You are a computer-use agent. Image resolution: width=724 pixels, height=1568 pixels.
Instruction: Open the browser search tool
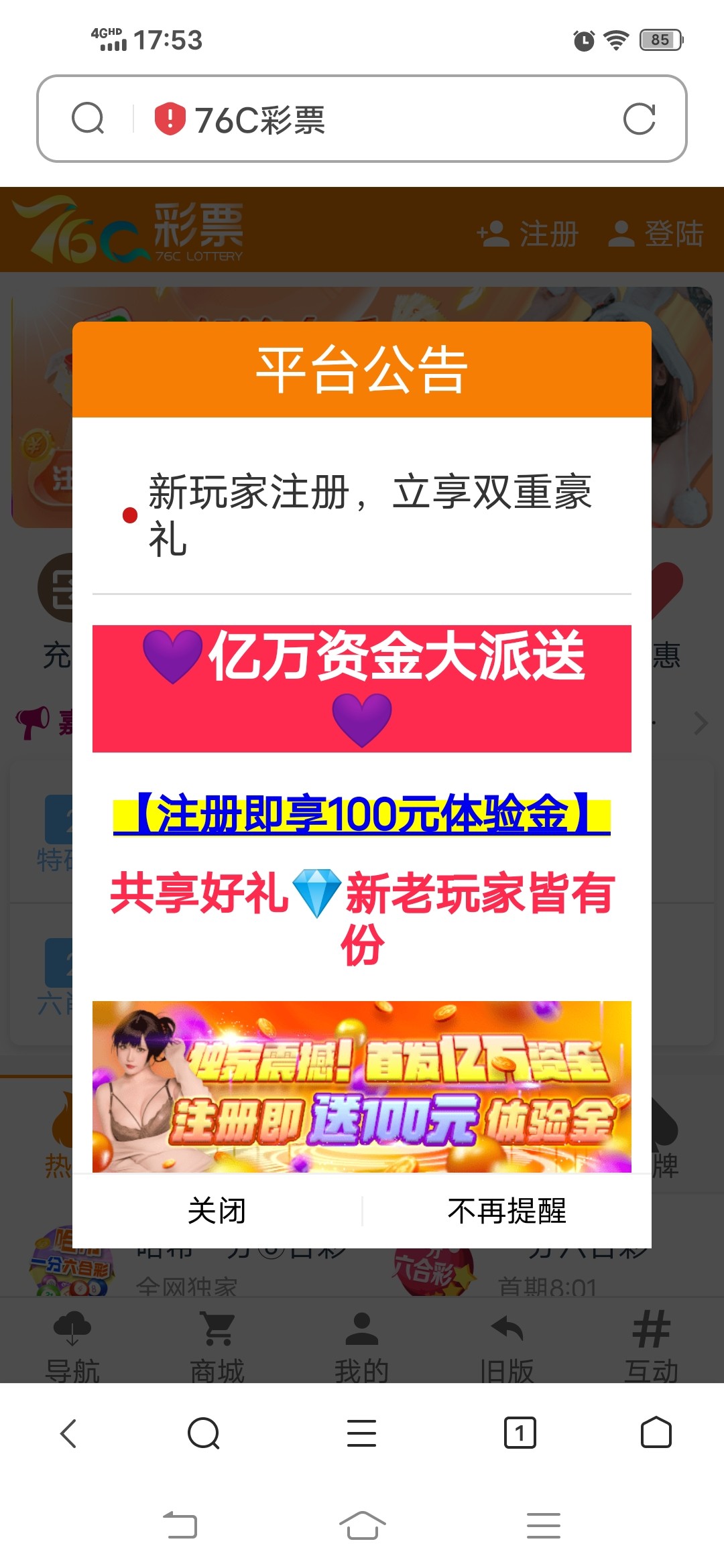204,1433
